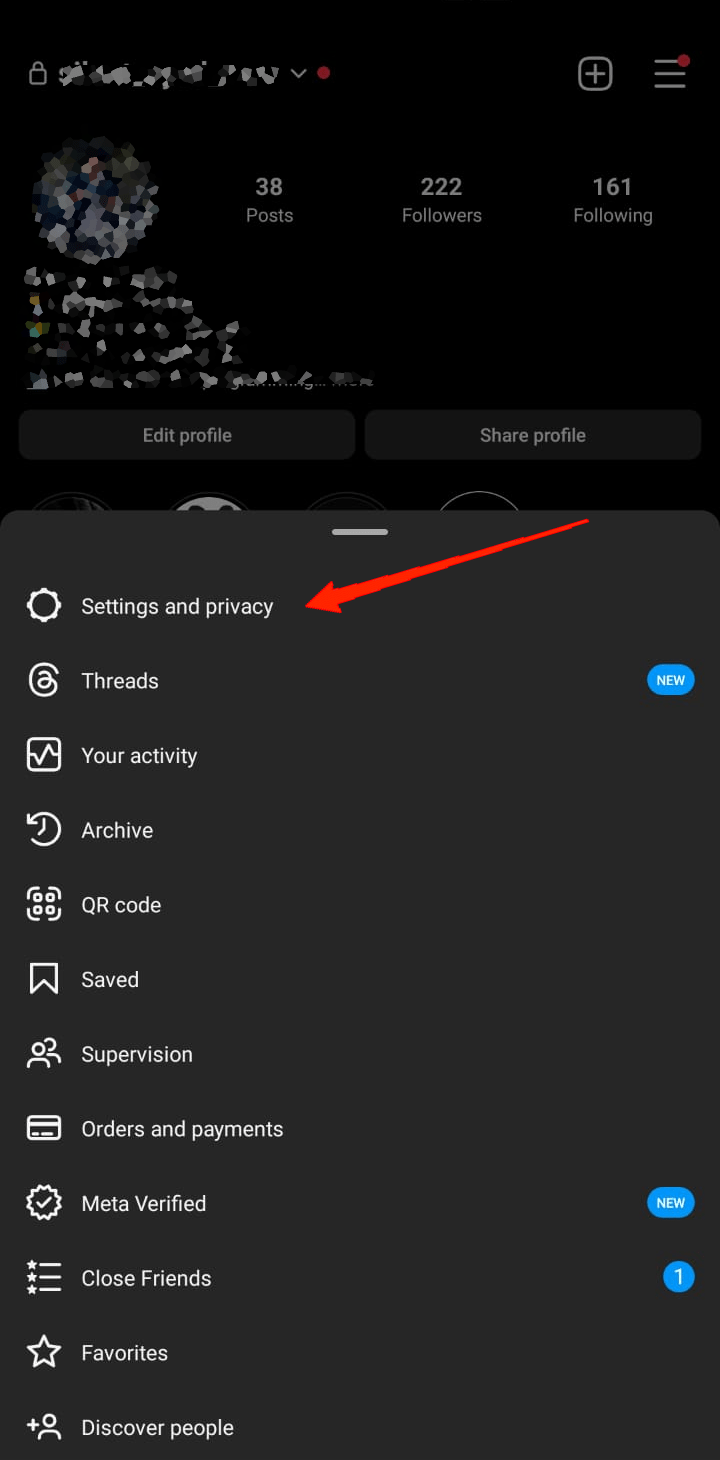Tap the Share profile button

tap(532, 434)
